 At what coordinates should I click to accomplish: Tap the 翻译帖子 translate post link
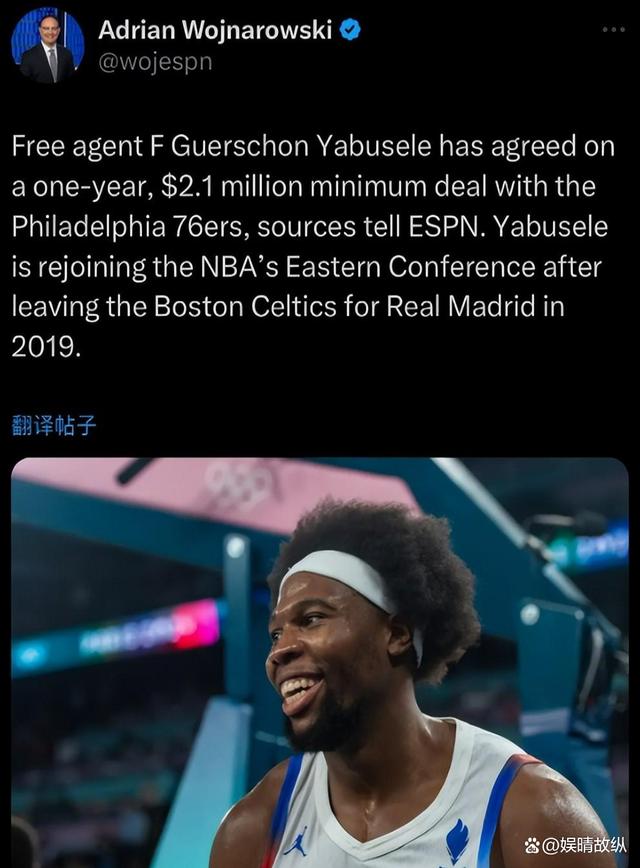(54, 425)
